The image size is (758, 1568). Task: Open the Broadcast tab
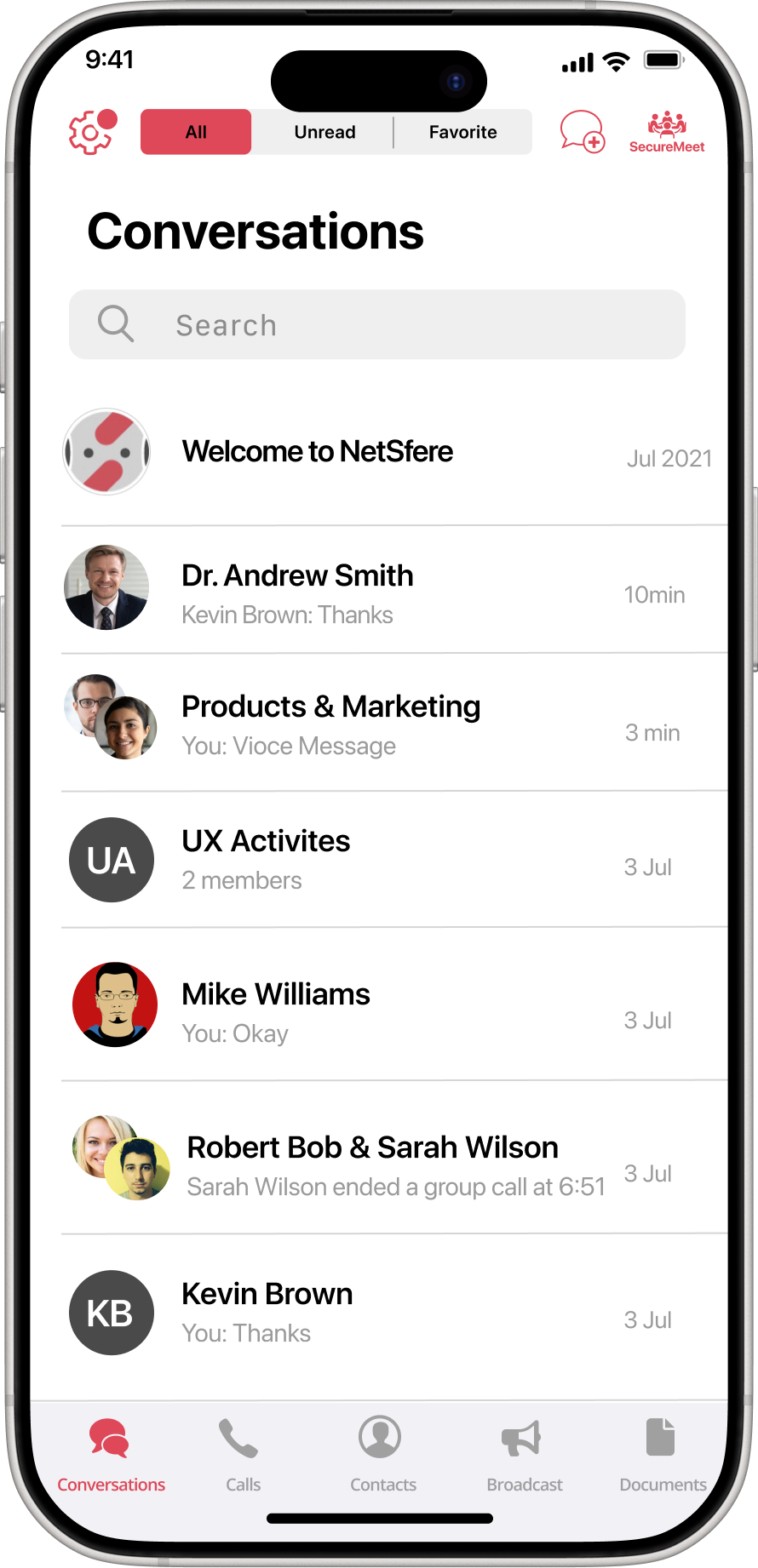pyautogui.click(x=524, y=1456)
